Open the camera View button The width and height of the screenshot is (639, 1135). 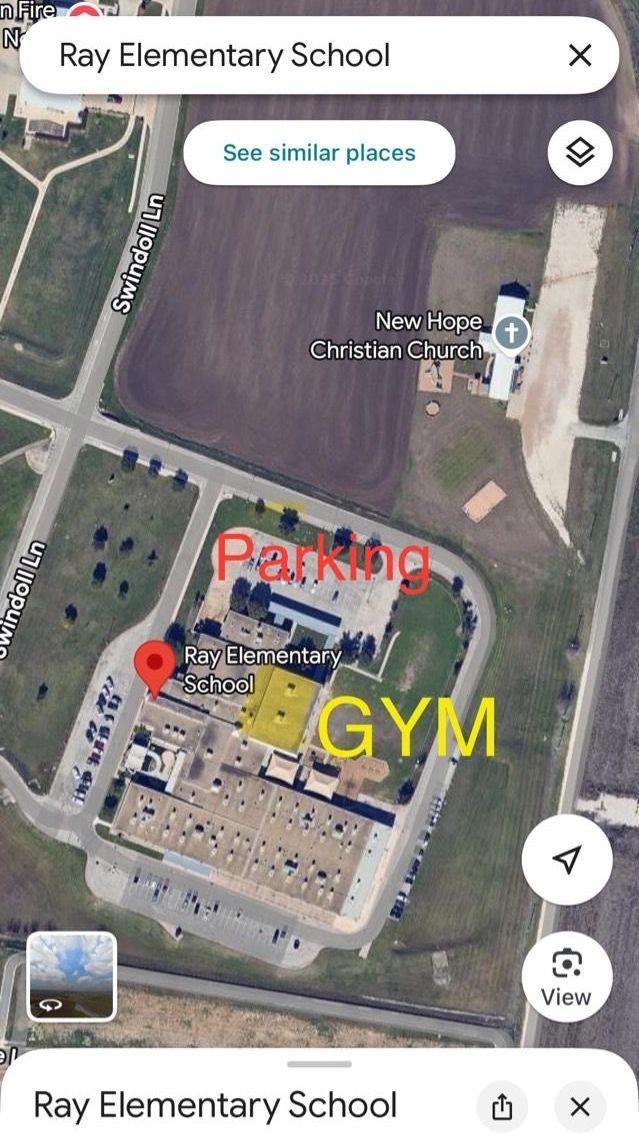(566, 977)
